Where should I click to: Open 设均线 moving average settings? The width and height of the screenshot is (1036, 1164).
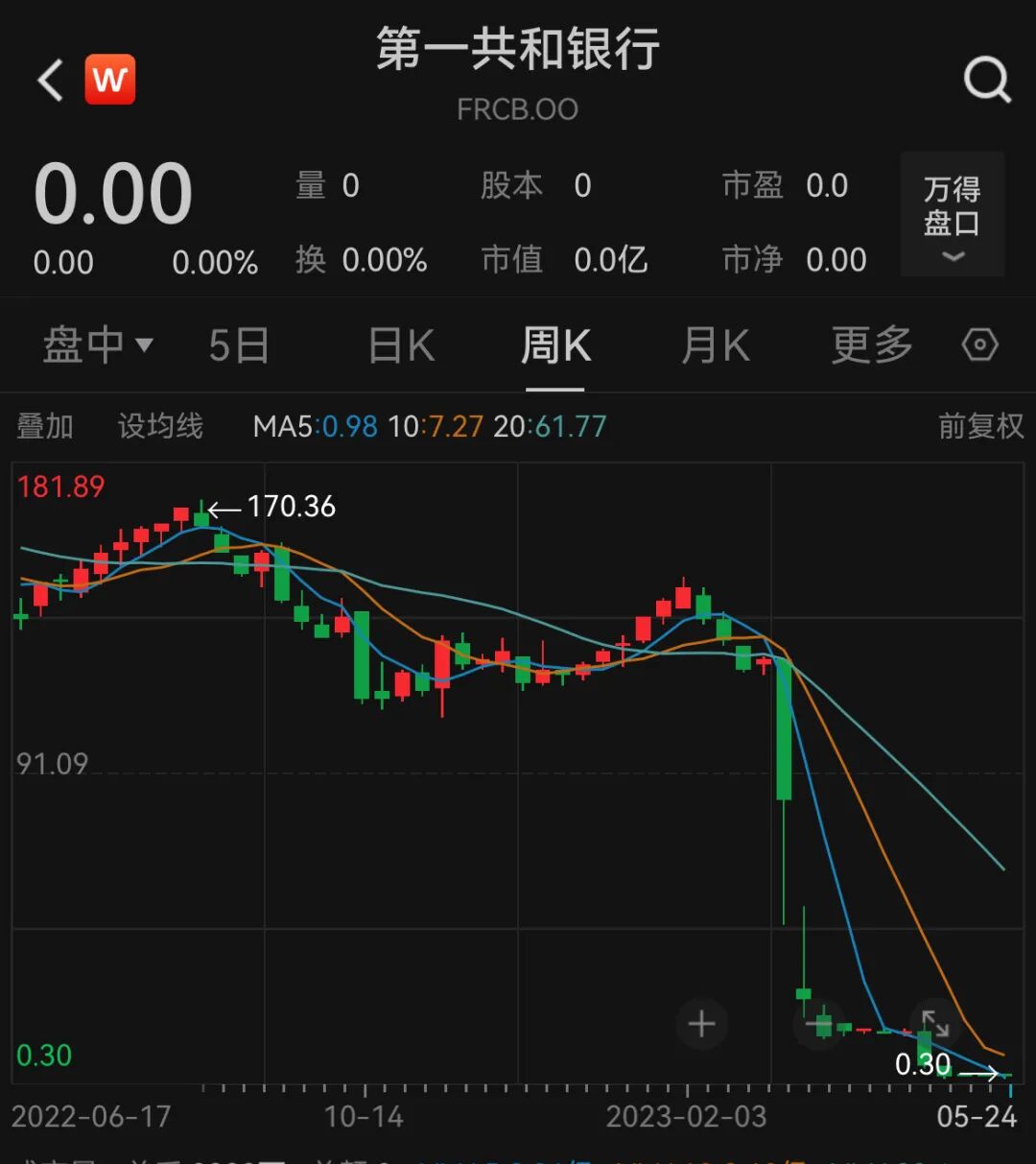click(x=160, y=426)
